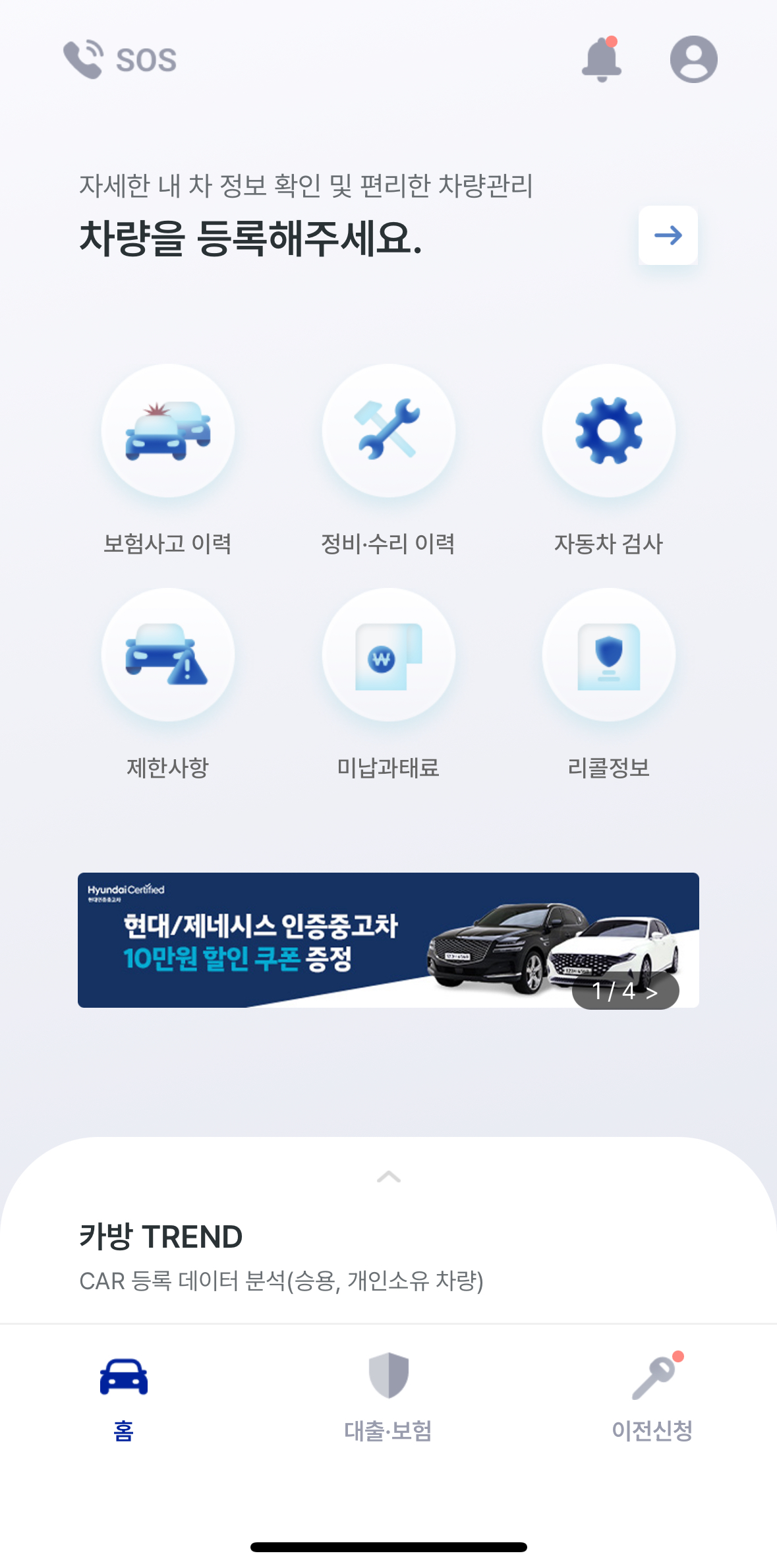777x1568 pixels.
Task: Open the notifications bell
Action: point(601,60)
